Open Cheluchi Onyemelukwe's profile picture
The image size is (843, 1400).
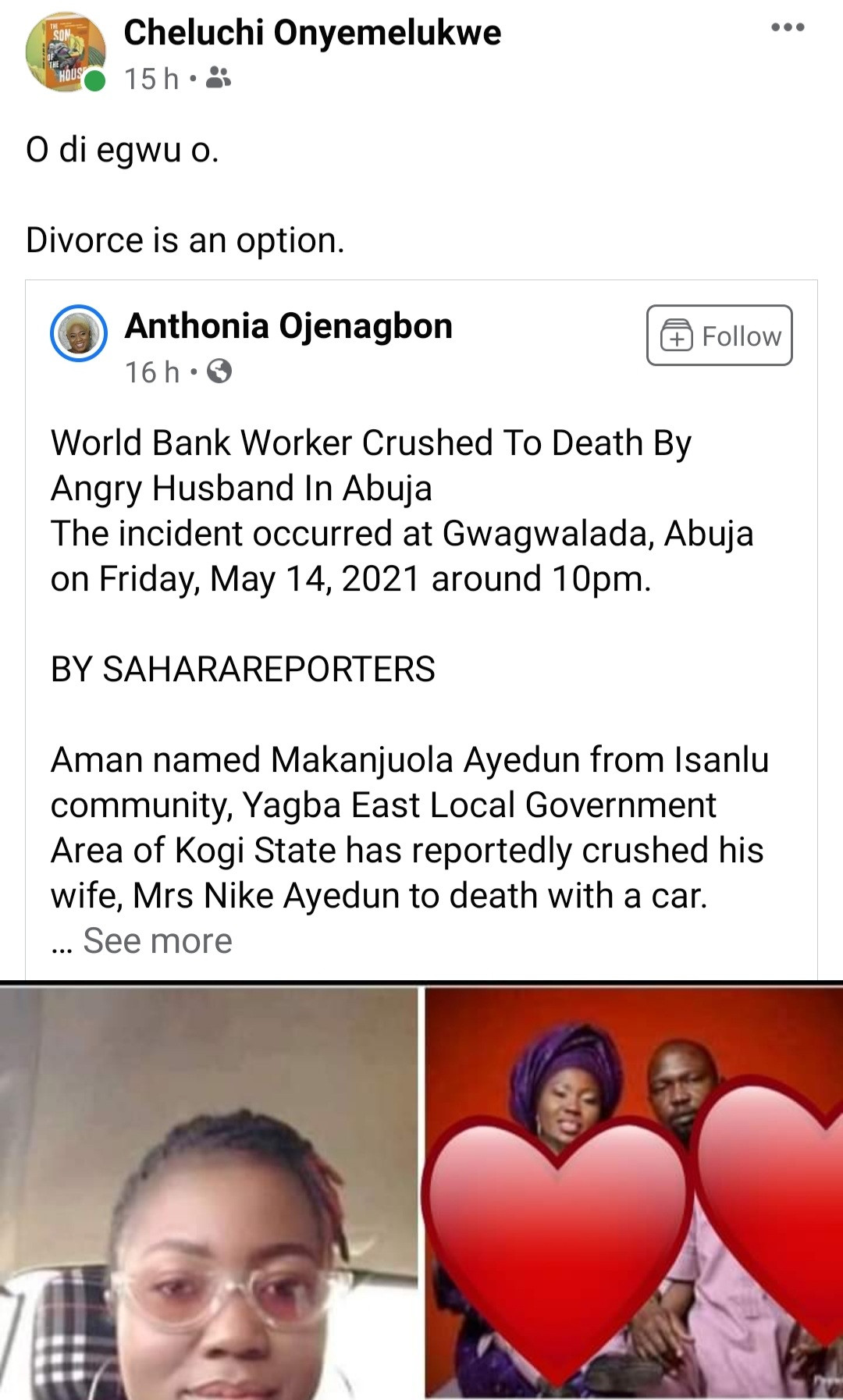coord(65,53)
